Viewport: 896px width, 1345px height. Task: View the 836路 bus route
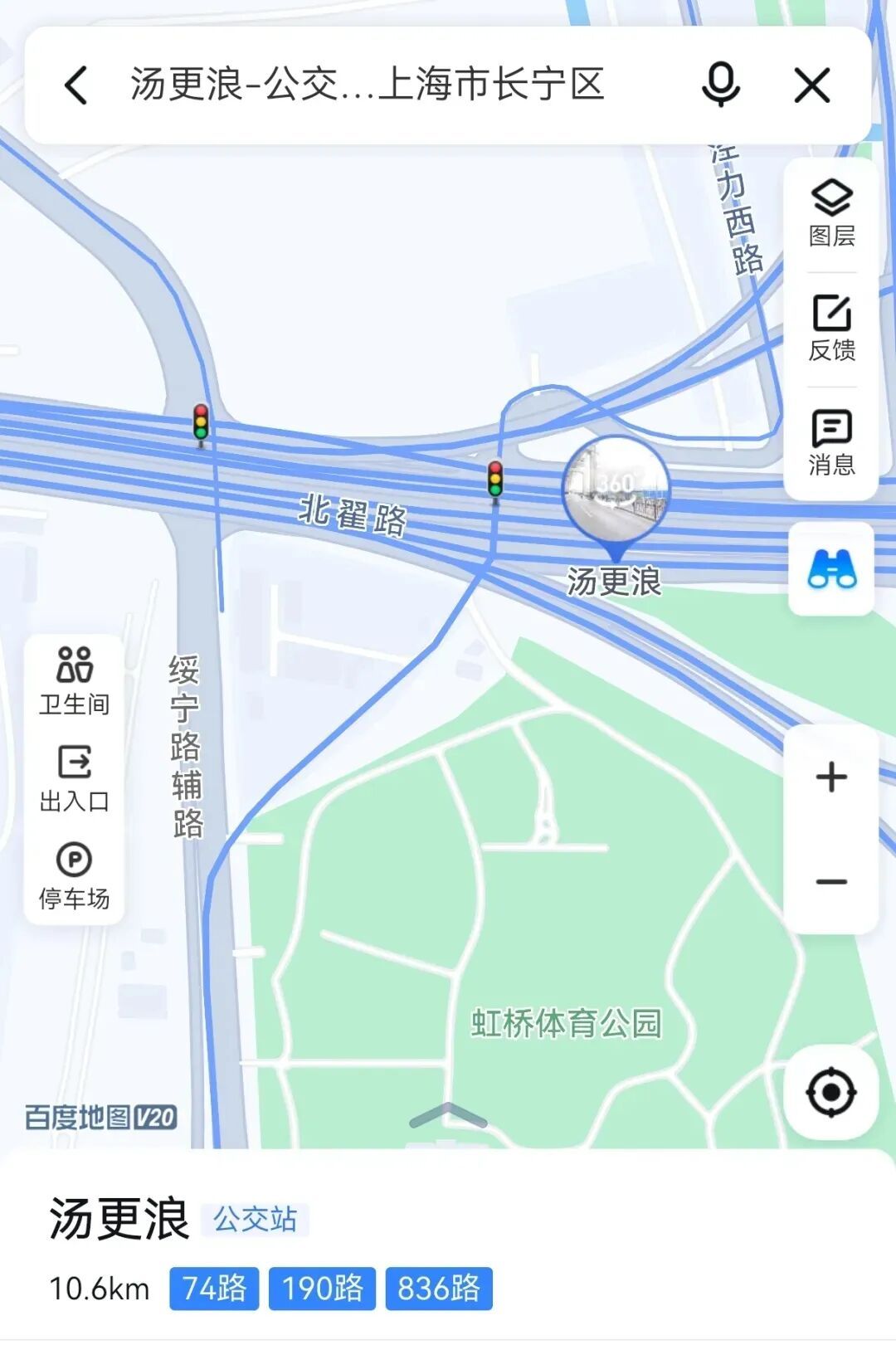(439, 1289)
